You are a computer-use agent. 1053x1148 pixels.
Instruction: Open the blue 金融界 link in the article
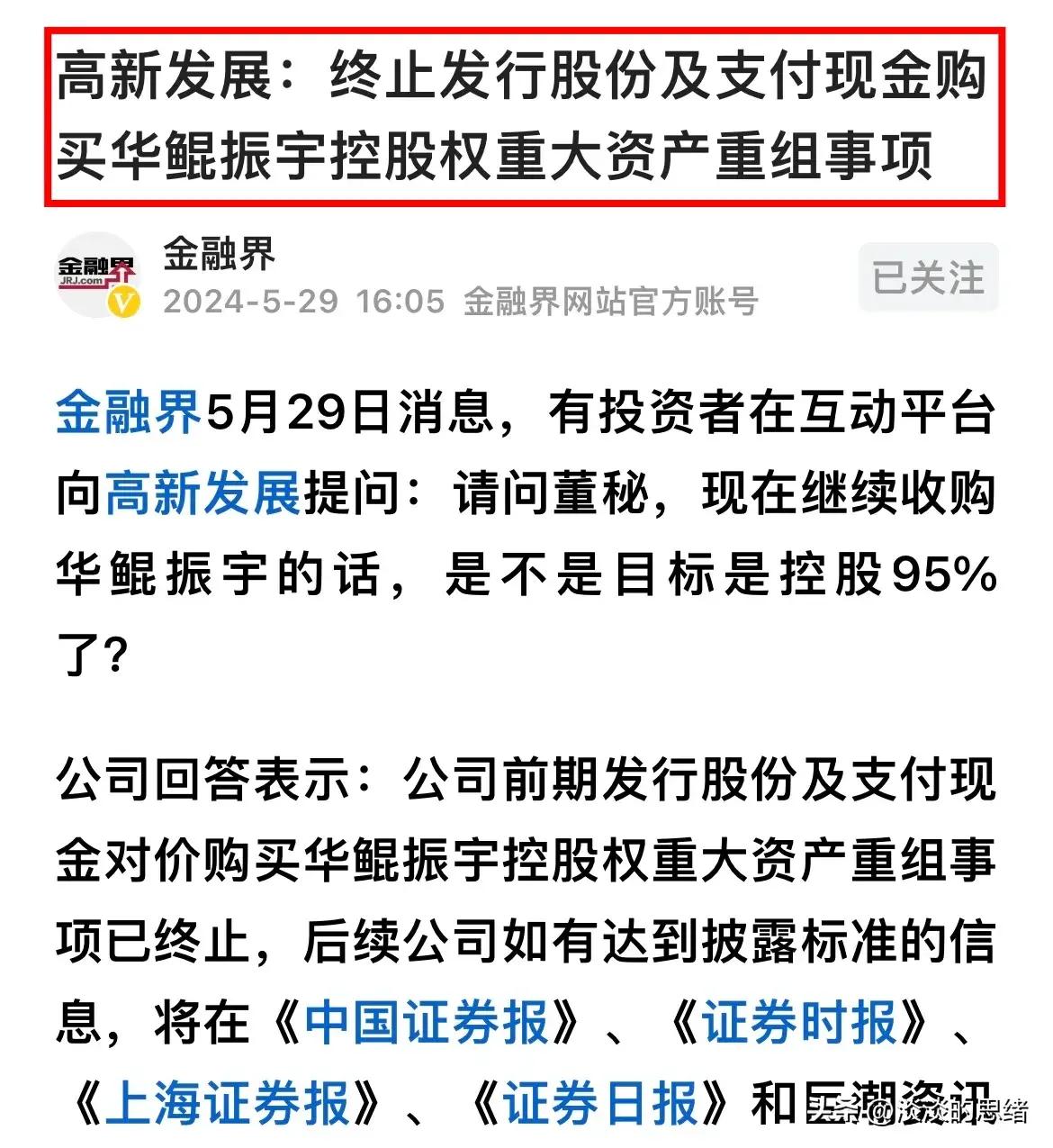[129, 413]
